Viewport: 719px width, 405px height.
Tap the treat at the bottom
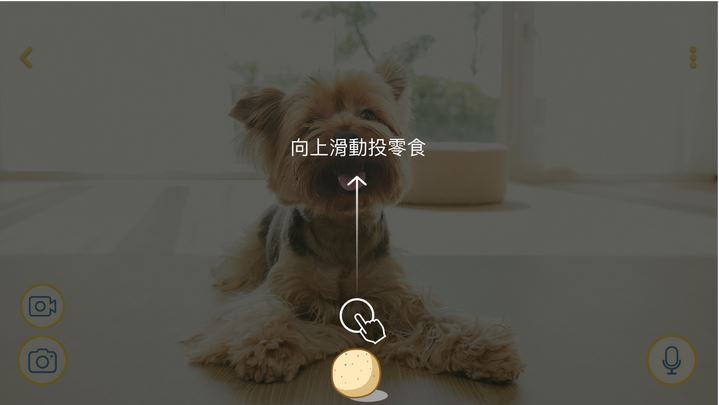356,374
